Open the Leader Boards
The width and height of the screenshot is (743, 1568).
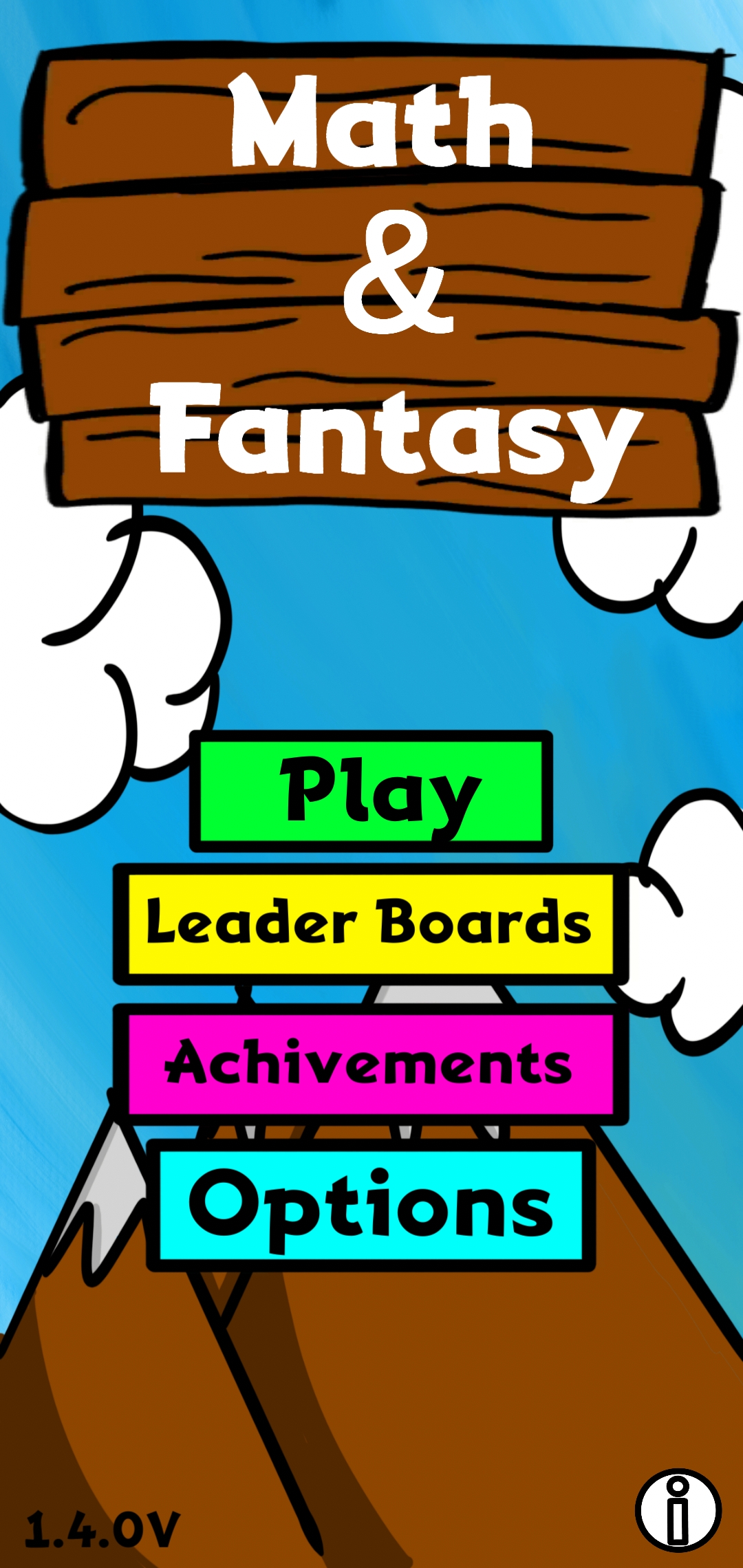click(371, 924)
